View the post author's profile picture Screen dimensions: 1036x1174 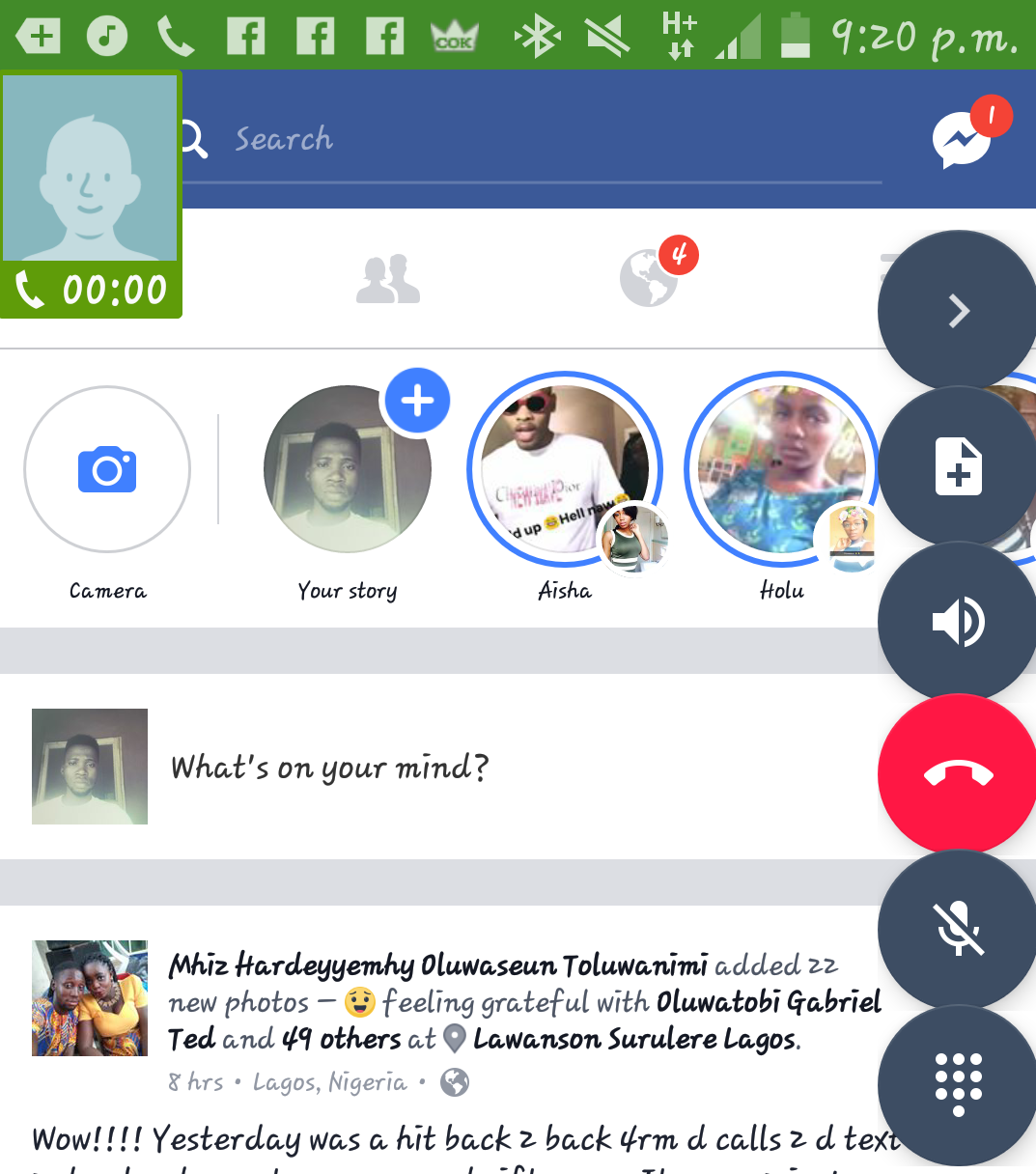(x=90, y=998)
